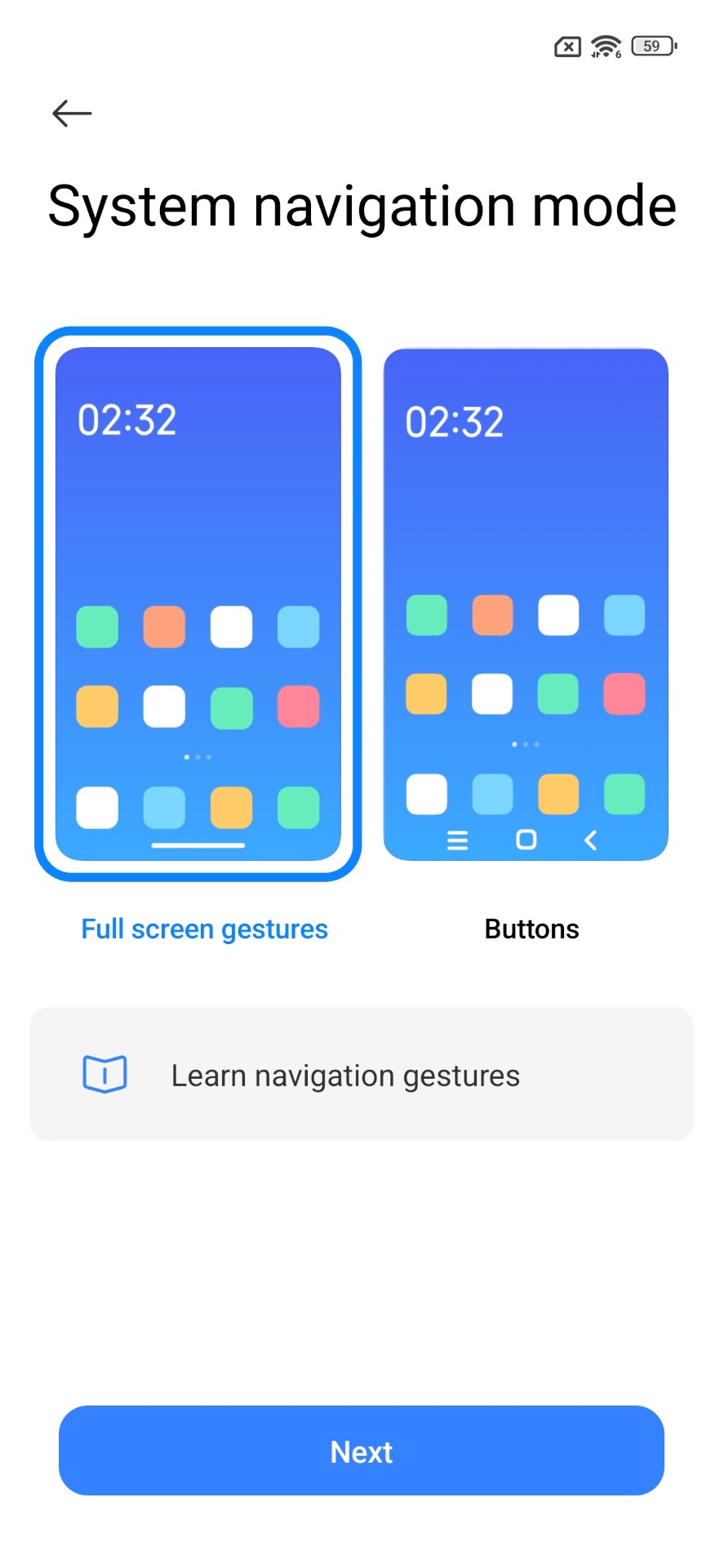Choose the Buttons navigation mode
The width and height of the screenshot is (724, 1568).
click(x=526, y=604)
